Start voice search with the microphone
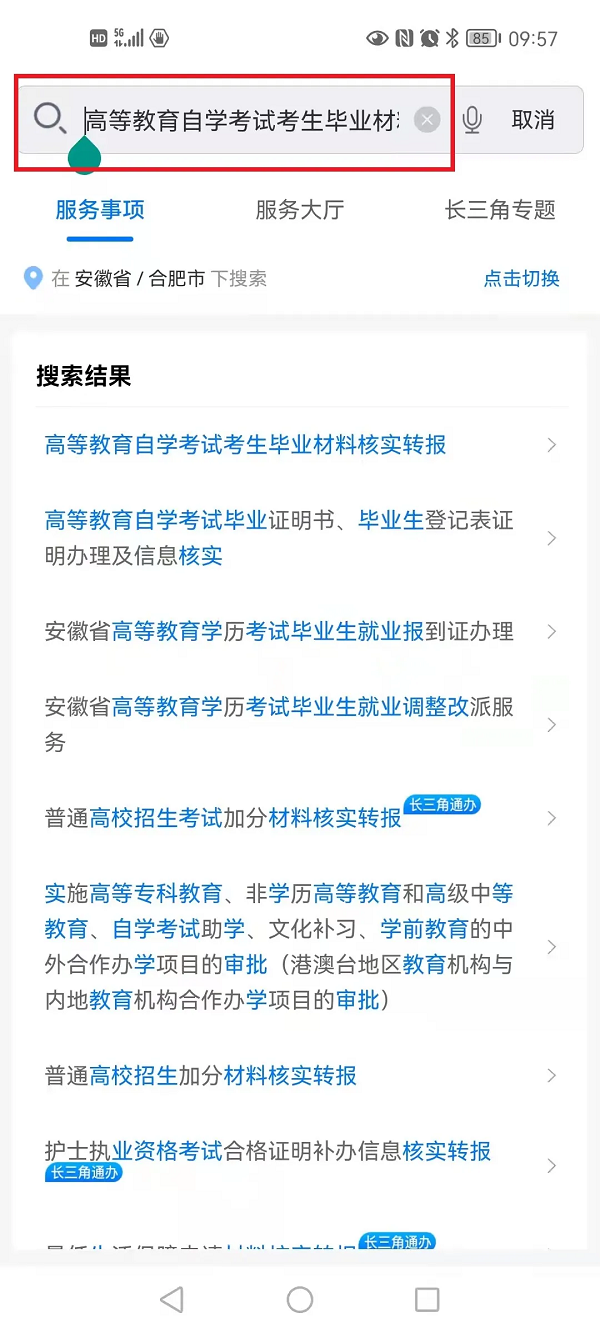The width and height of the screenshot is (600, 1333). (x=472, y=120)
